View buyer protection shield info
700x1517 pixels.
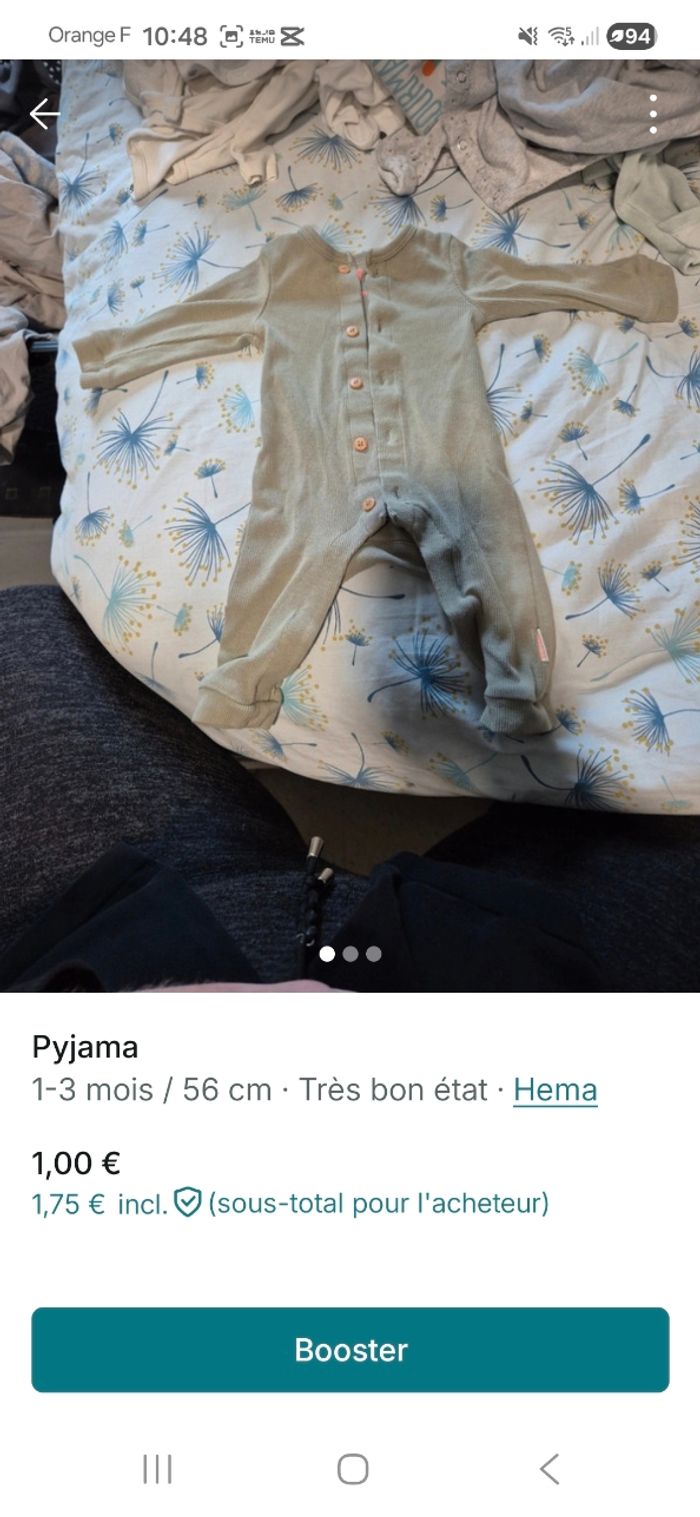(x=188, y=1202)
